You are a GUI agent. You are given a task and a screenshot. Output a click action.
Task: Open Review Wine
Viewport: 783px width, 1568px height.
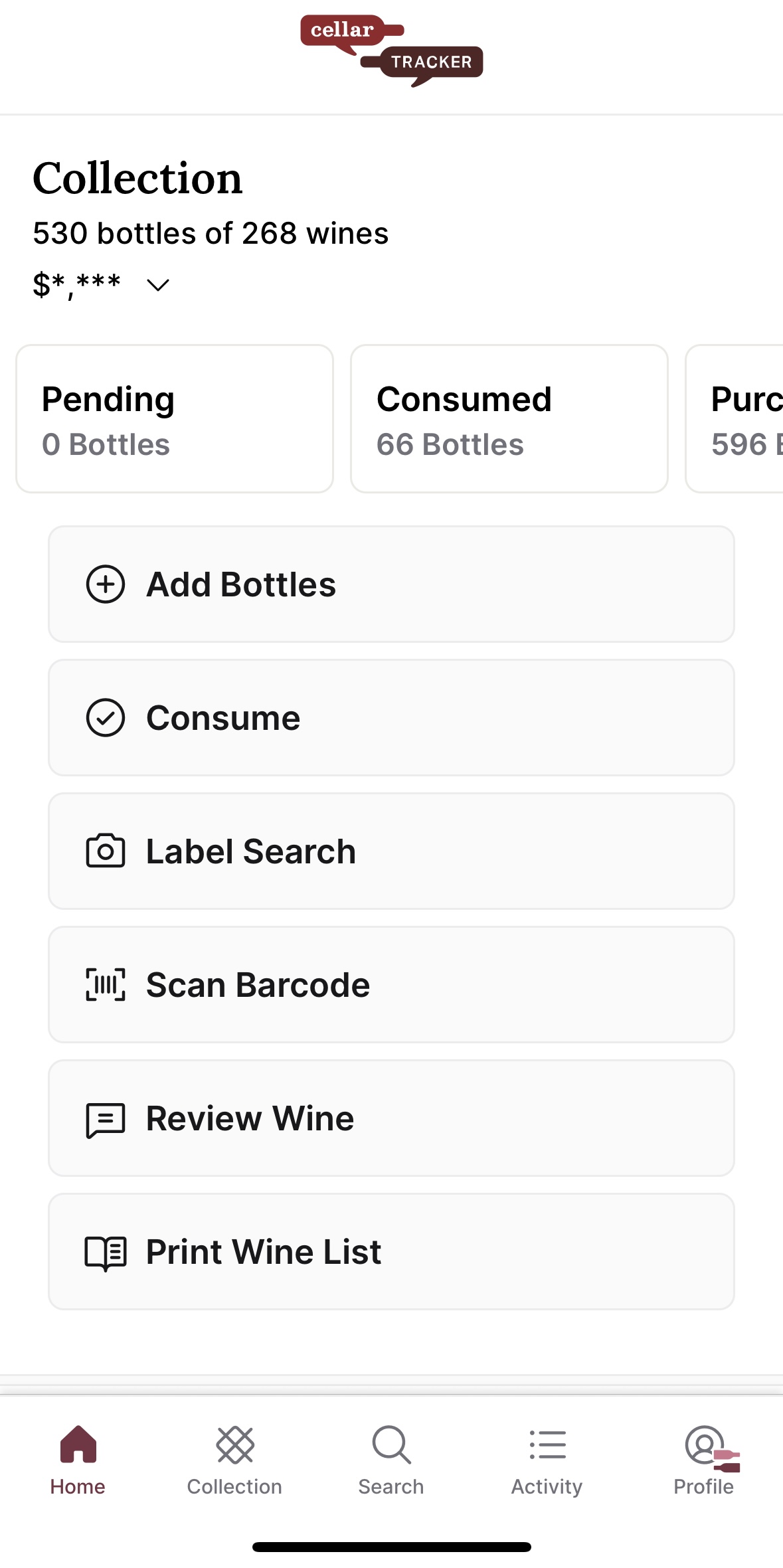391,1118
